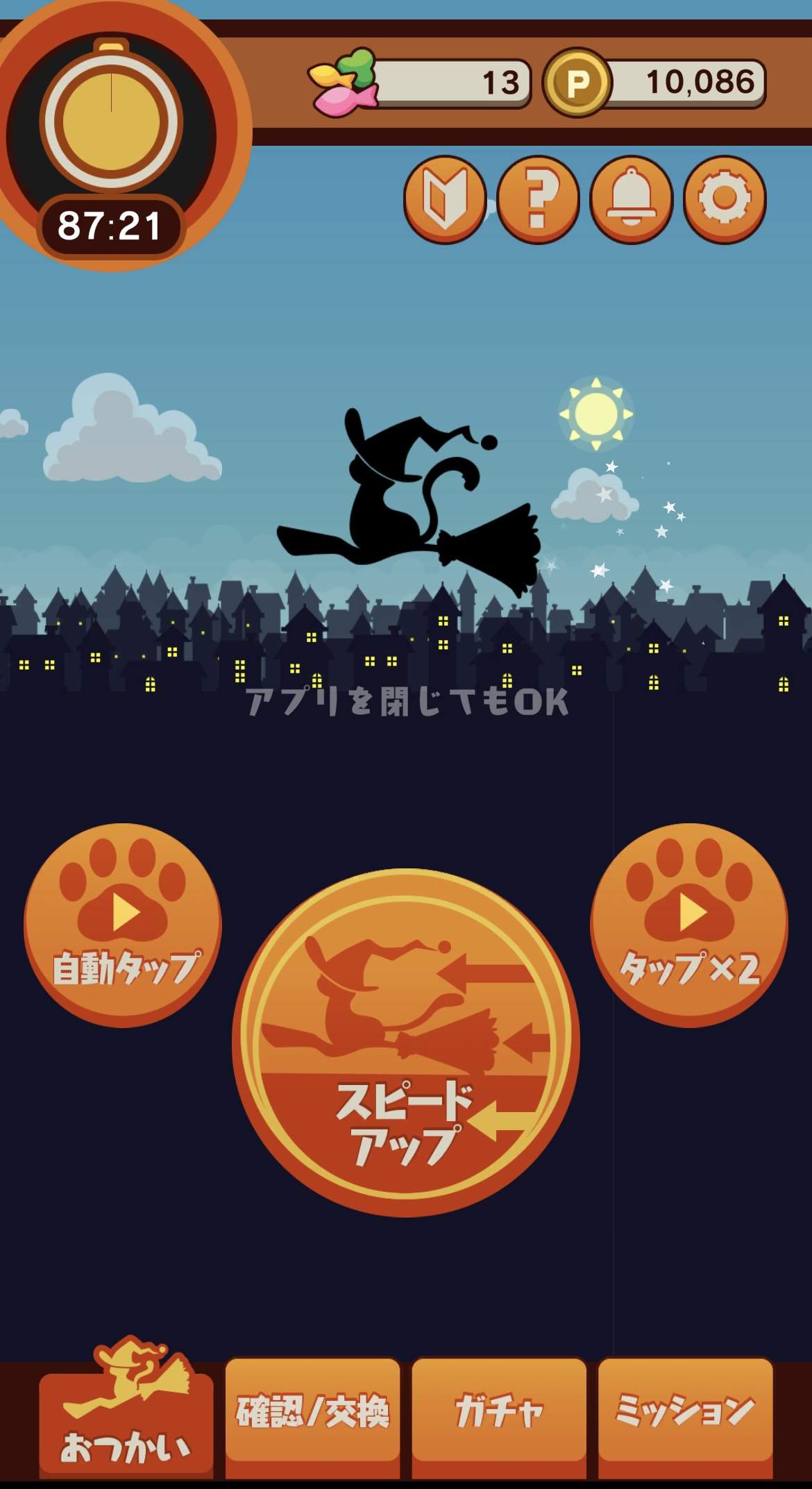This screenshot has height=1489, width=812.
Task: Open the notifications bell
Action: point(631,199)
